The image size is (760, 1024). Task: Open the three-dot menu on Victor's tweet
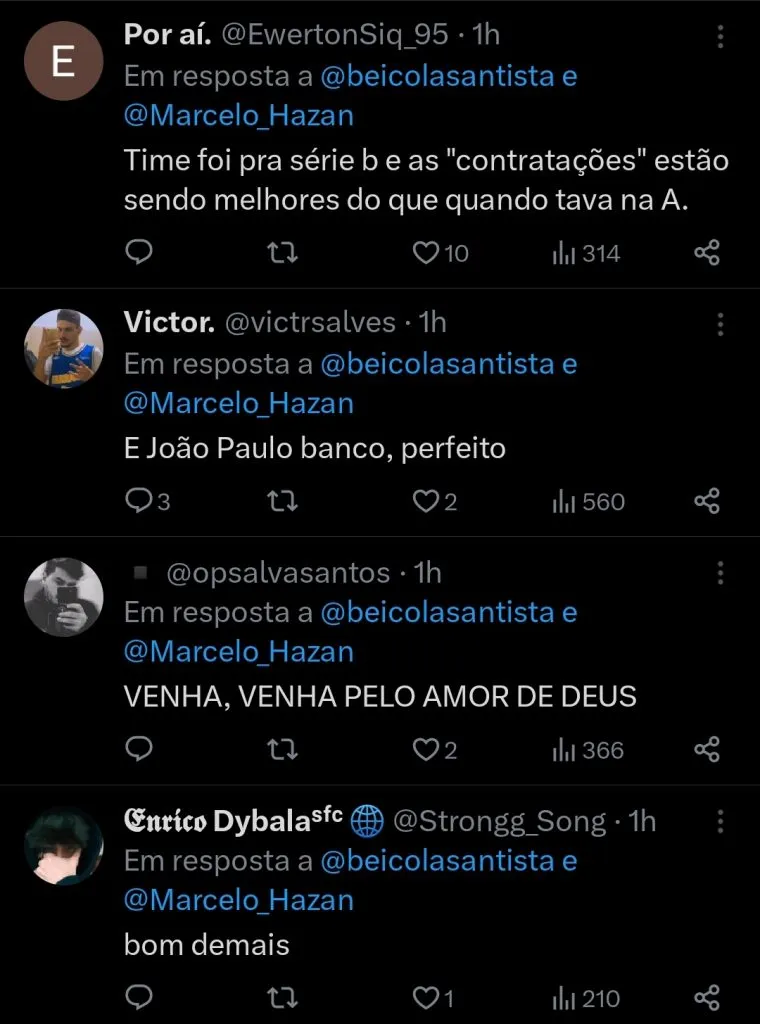point(721,320)
